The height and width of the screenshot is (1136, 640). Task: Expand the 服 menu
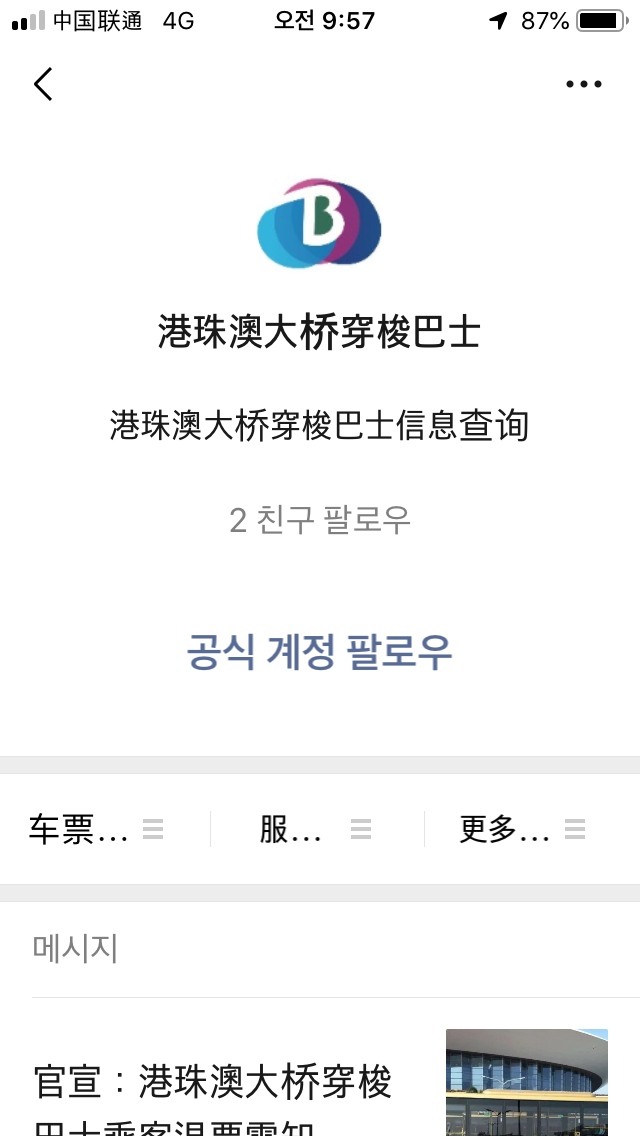(315, 829)
